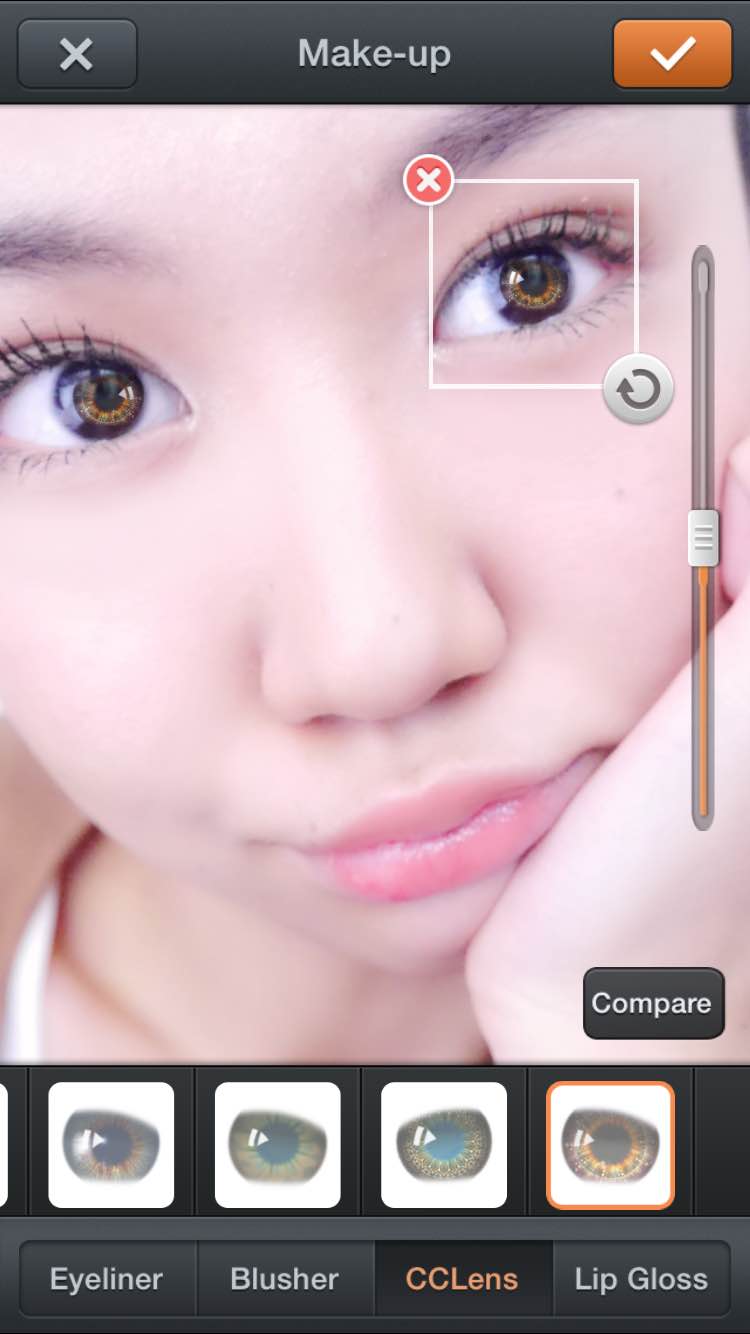Screen dimensions: 750x1334
Task: Open the CCLens tab
Action: point(462,1279)
